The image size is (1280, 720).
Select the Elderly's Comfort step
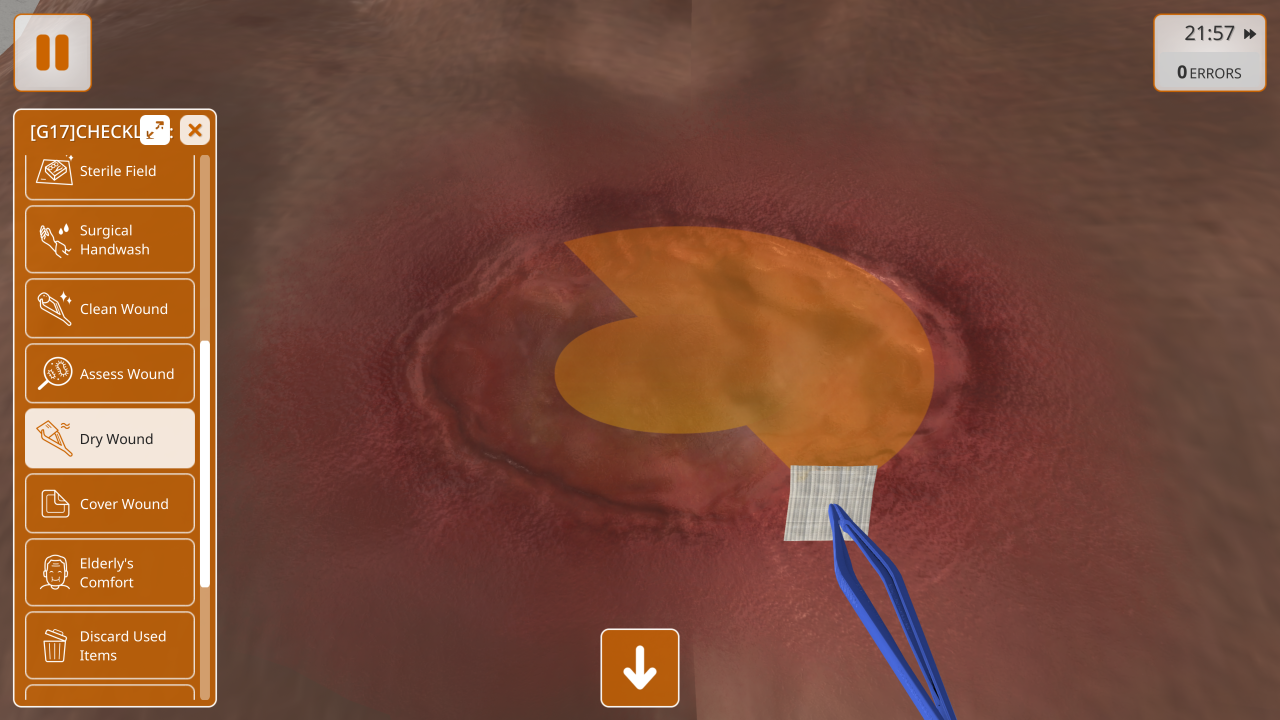(x=110, y=573)
